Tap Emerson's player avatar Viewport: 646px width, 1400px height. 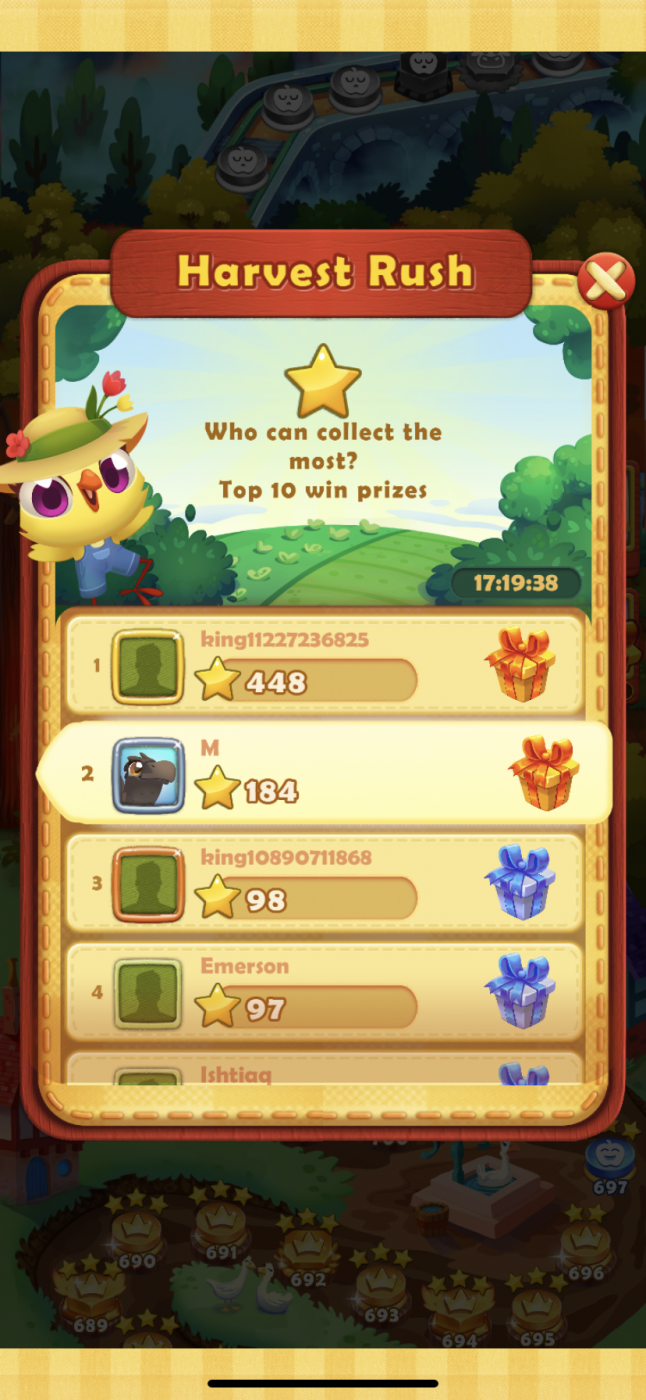[148, 992]
